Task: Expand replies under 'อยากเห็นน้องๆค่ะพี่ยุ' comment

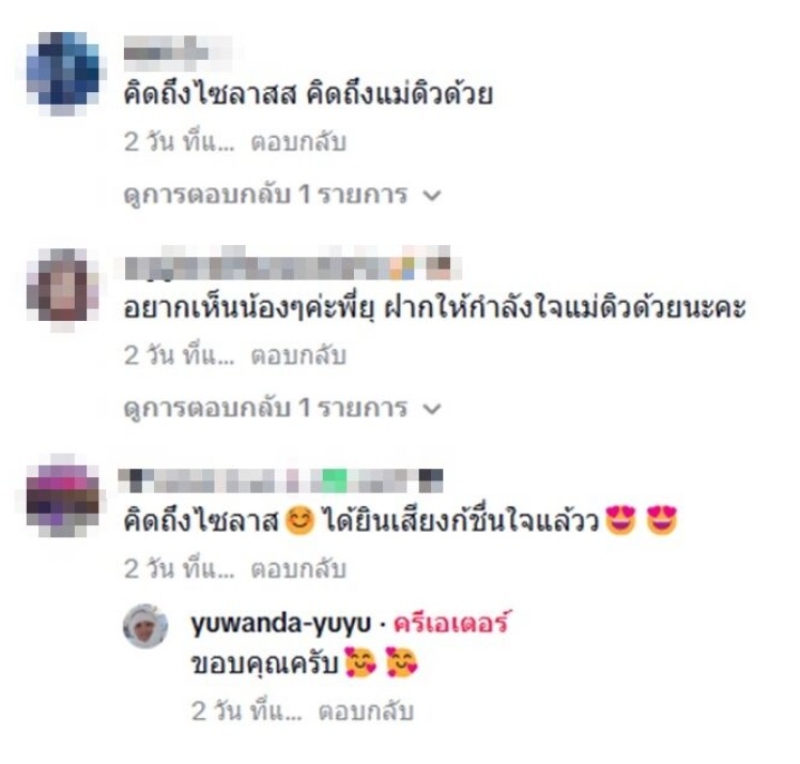Action: [x=280, y=407]
